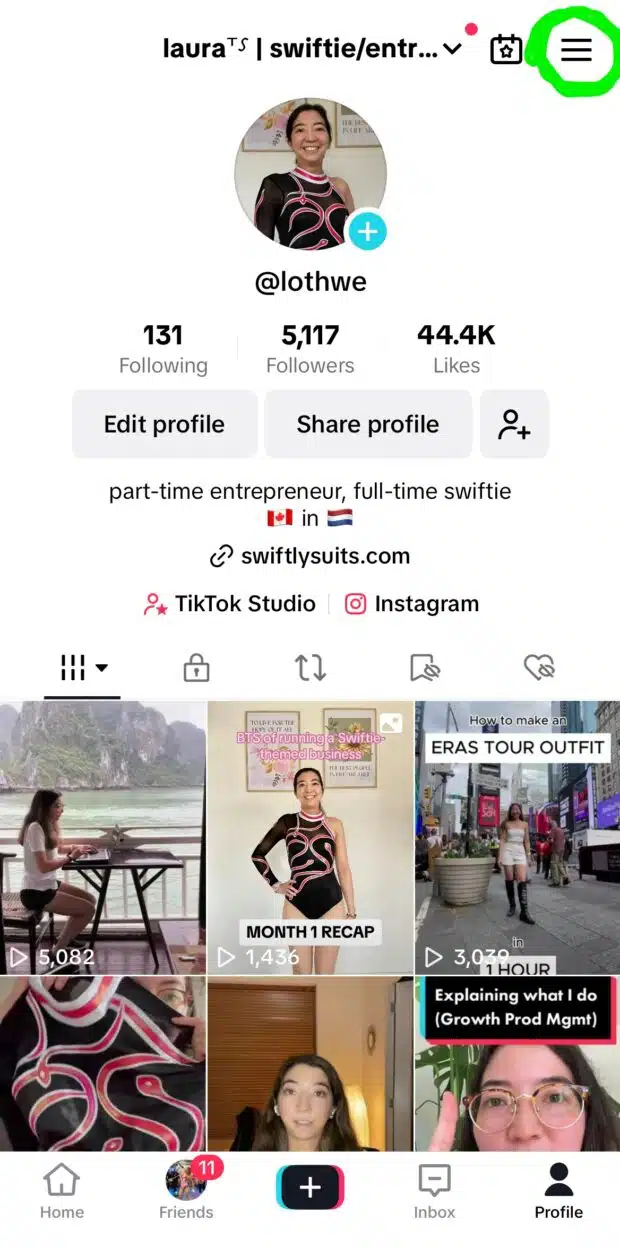Open the linked Instagram account
This screenshot has width=620, height=1248.
click(412, 604)
